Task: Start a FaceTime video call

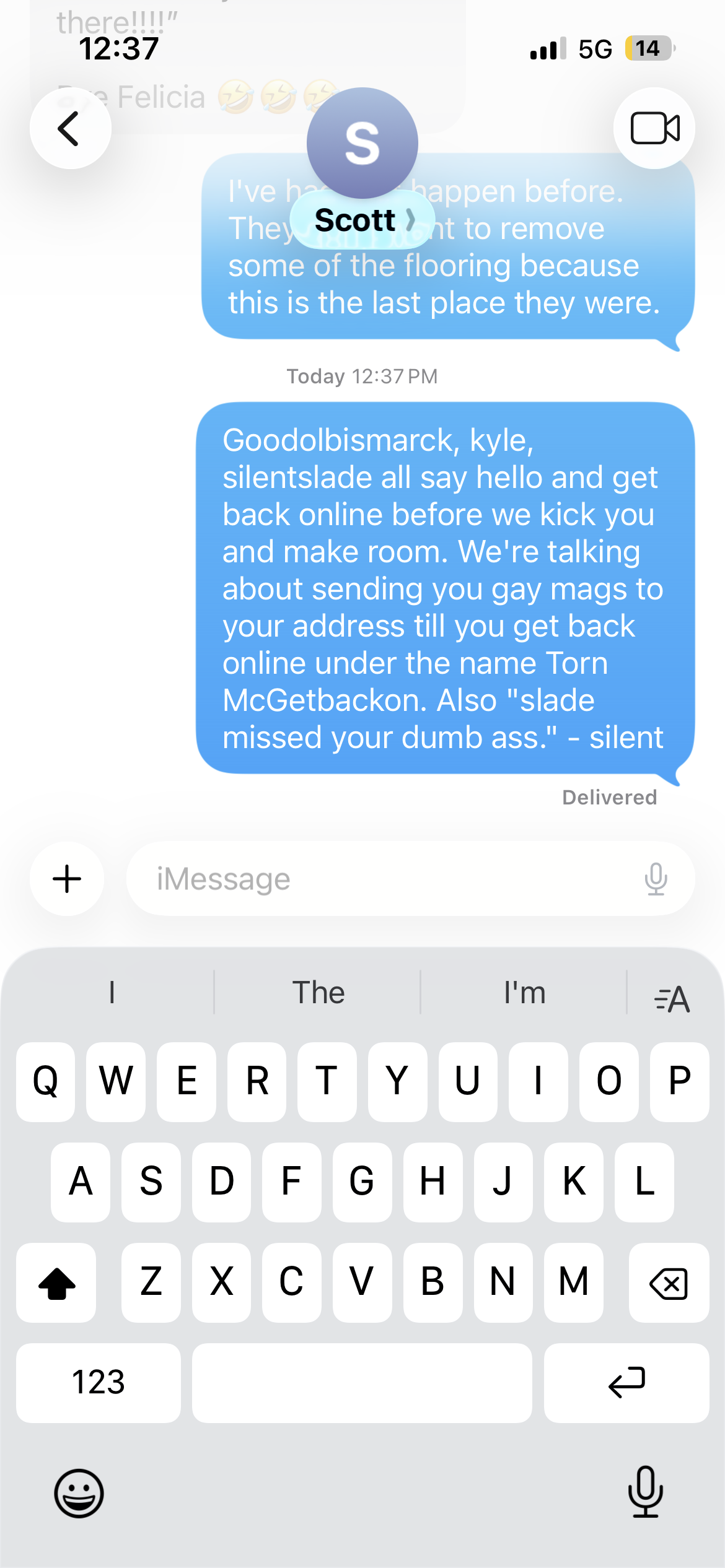Action: pyautogui.click(x=654, y=128)
